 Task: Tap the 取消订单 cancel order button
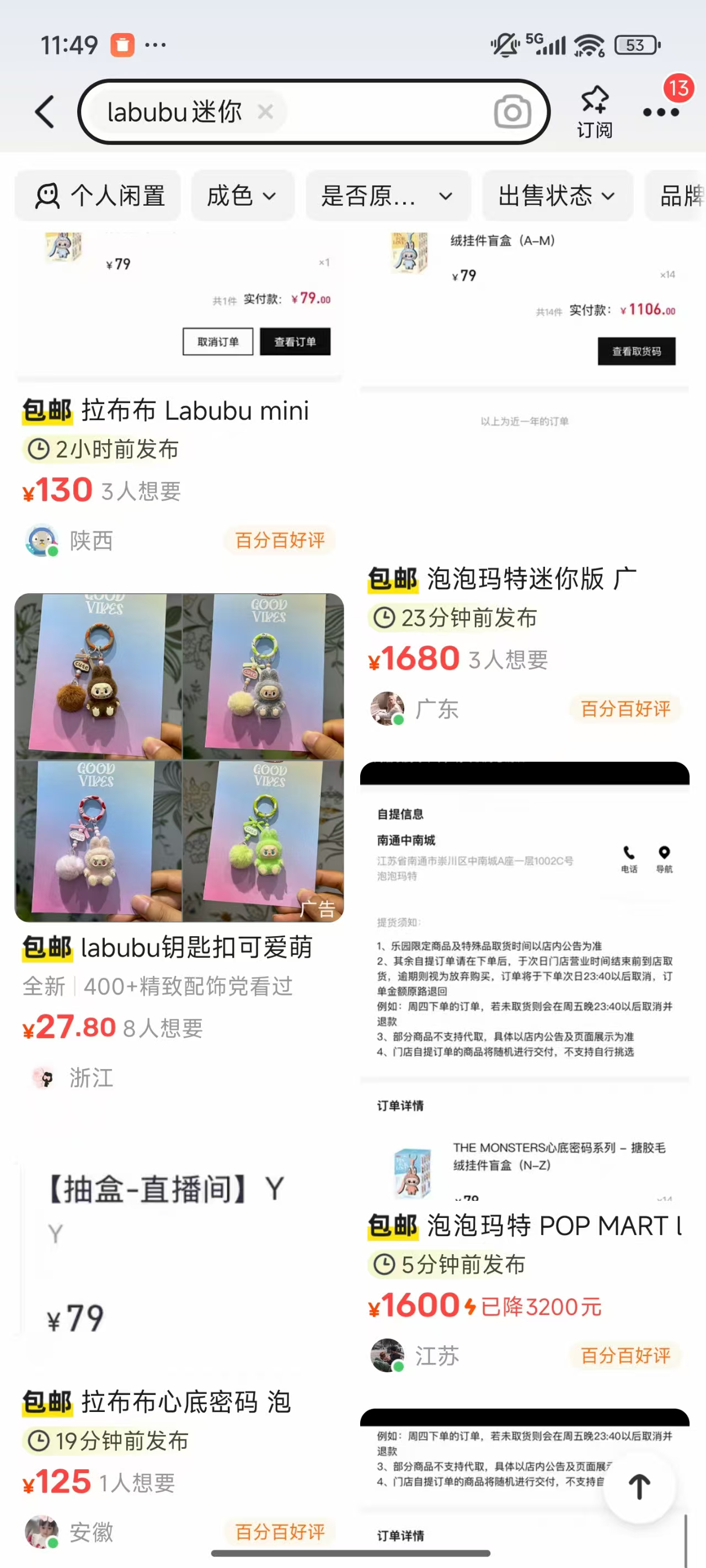218,341
